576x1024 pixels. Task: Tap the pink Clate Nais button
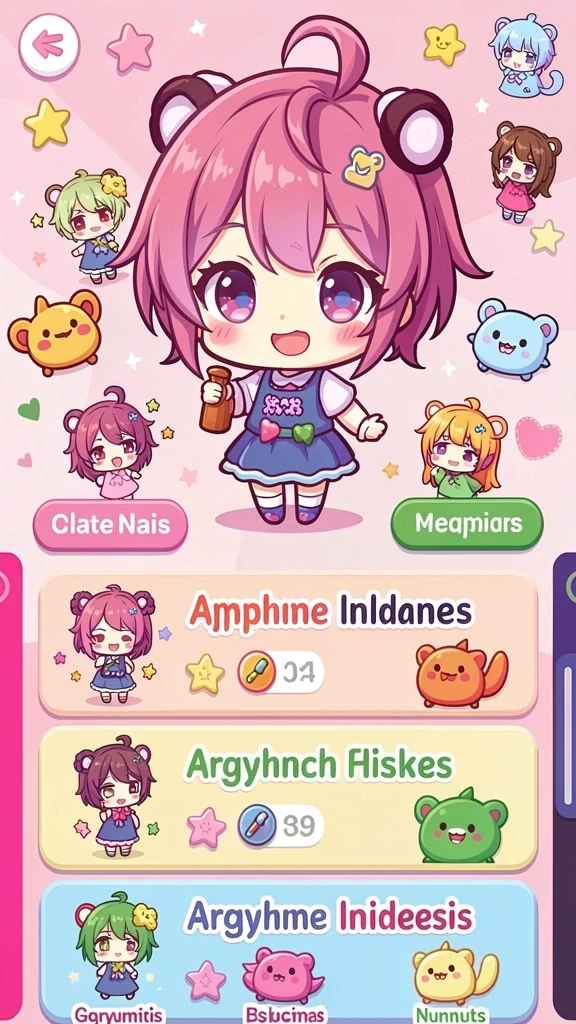pyautogui.click(x=110, y=524)
